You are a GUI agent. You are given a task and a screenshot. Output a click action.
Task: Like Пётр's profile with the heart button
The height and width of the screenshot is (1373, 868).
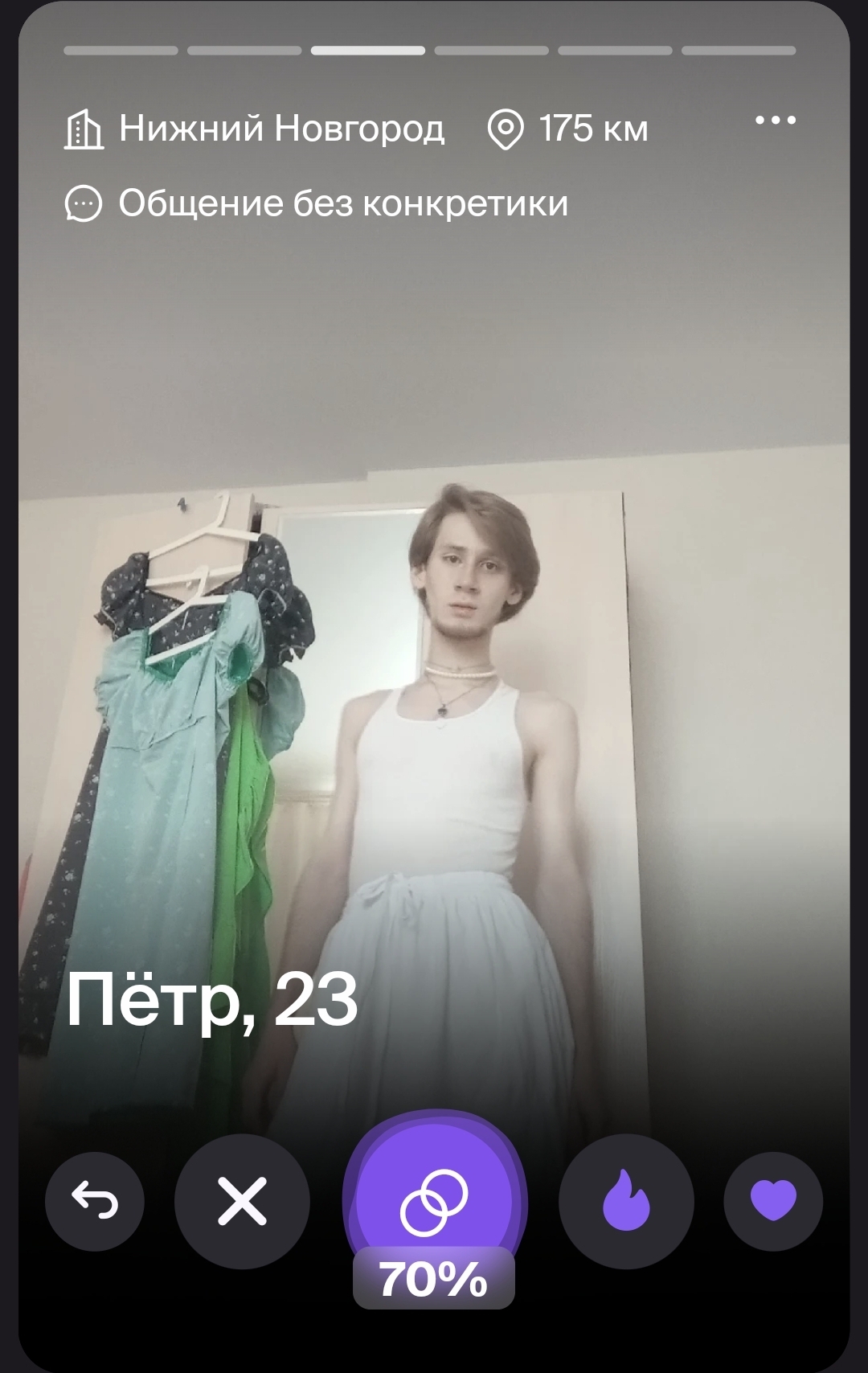coord(773,1202)
